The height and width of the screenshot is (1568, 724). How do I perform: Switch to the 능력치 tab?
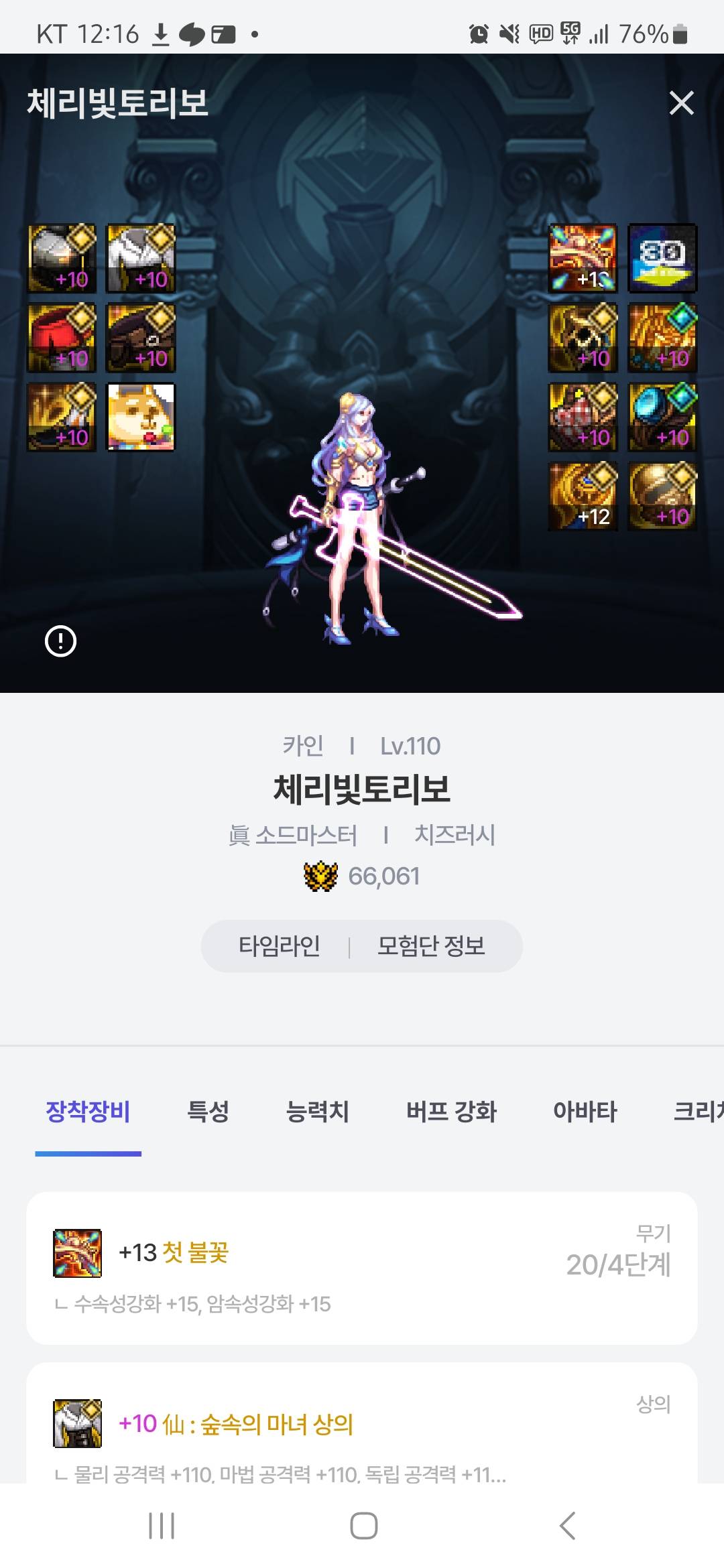pos(317,1112)
